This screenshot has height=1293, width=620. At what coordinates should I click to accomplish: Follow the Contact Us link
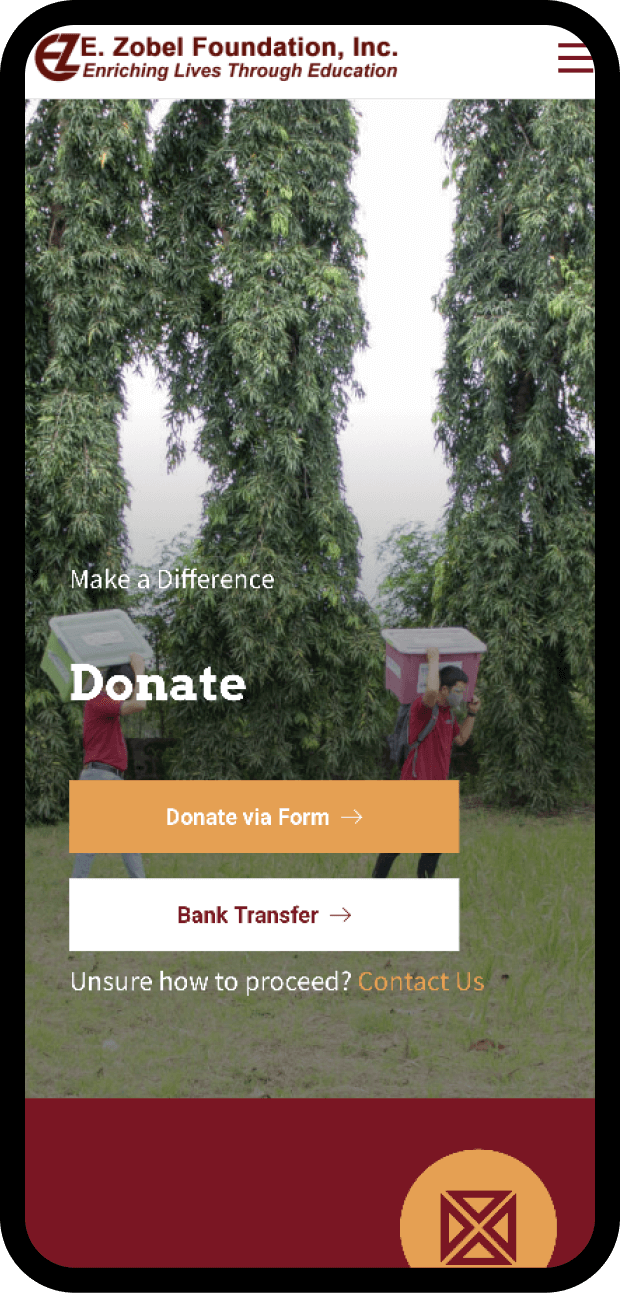pyautogui.click(x=421, y=982)
